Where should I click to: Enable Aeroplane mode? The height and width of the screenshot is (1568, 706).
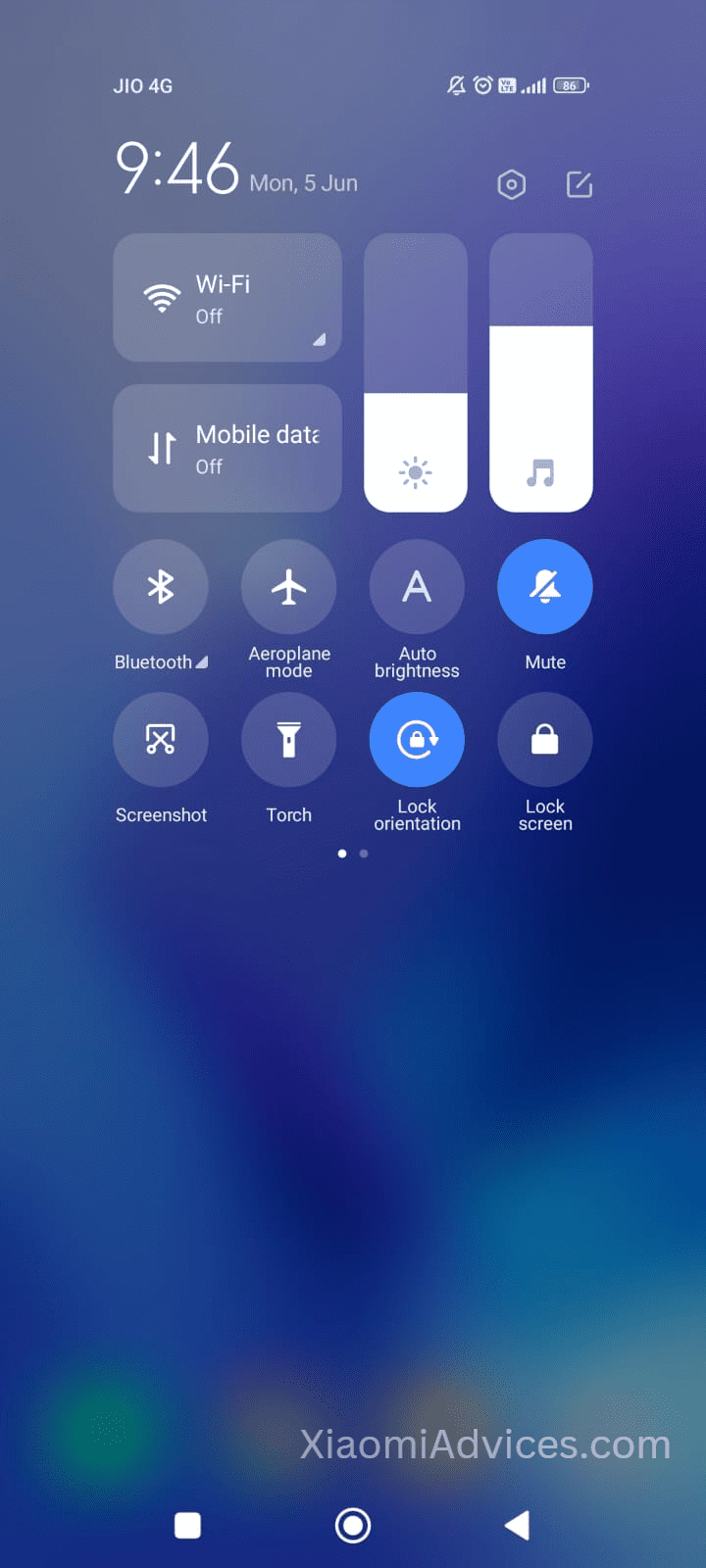(x=289, y=586)
